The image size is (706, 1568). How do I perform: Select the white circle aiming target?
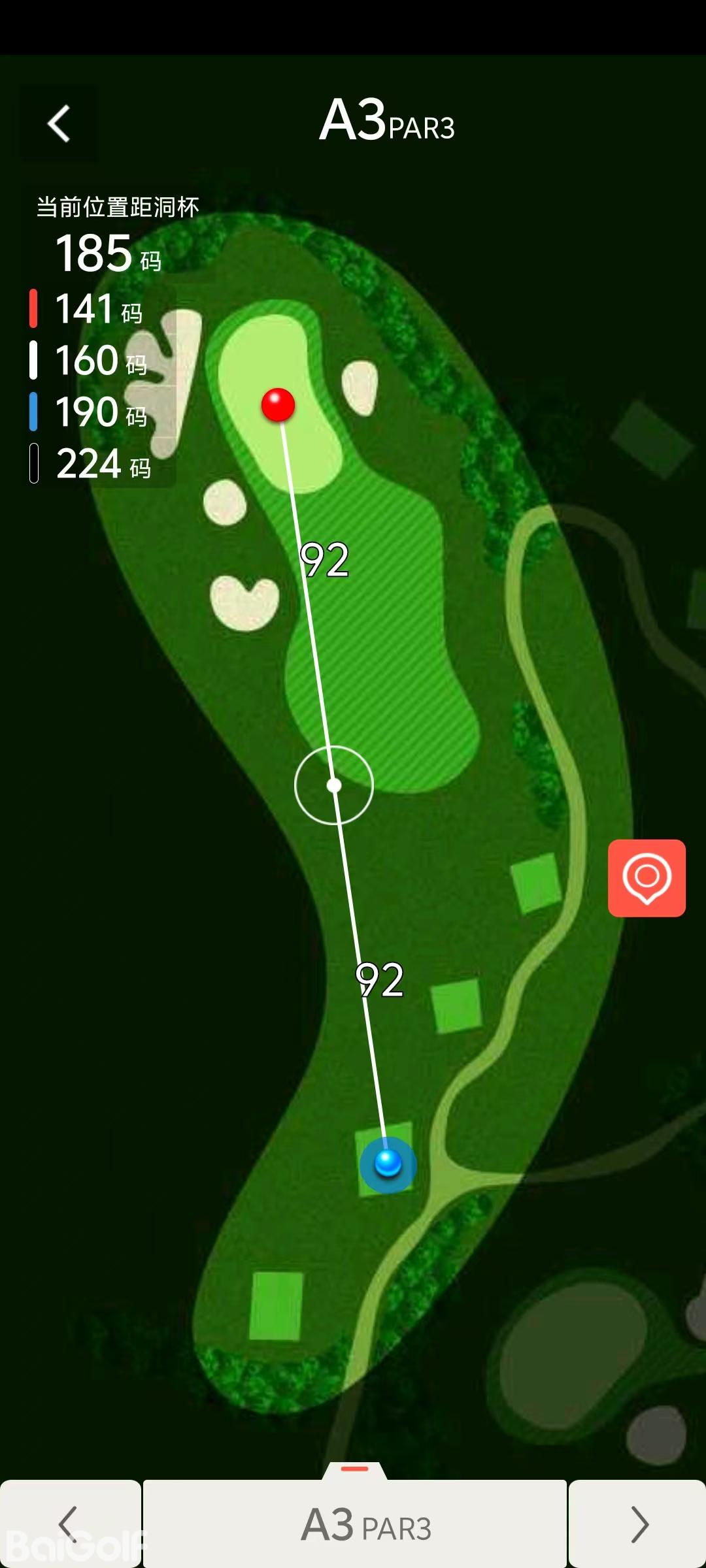click(334, 785)
